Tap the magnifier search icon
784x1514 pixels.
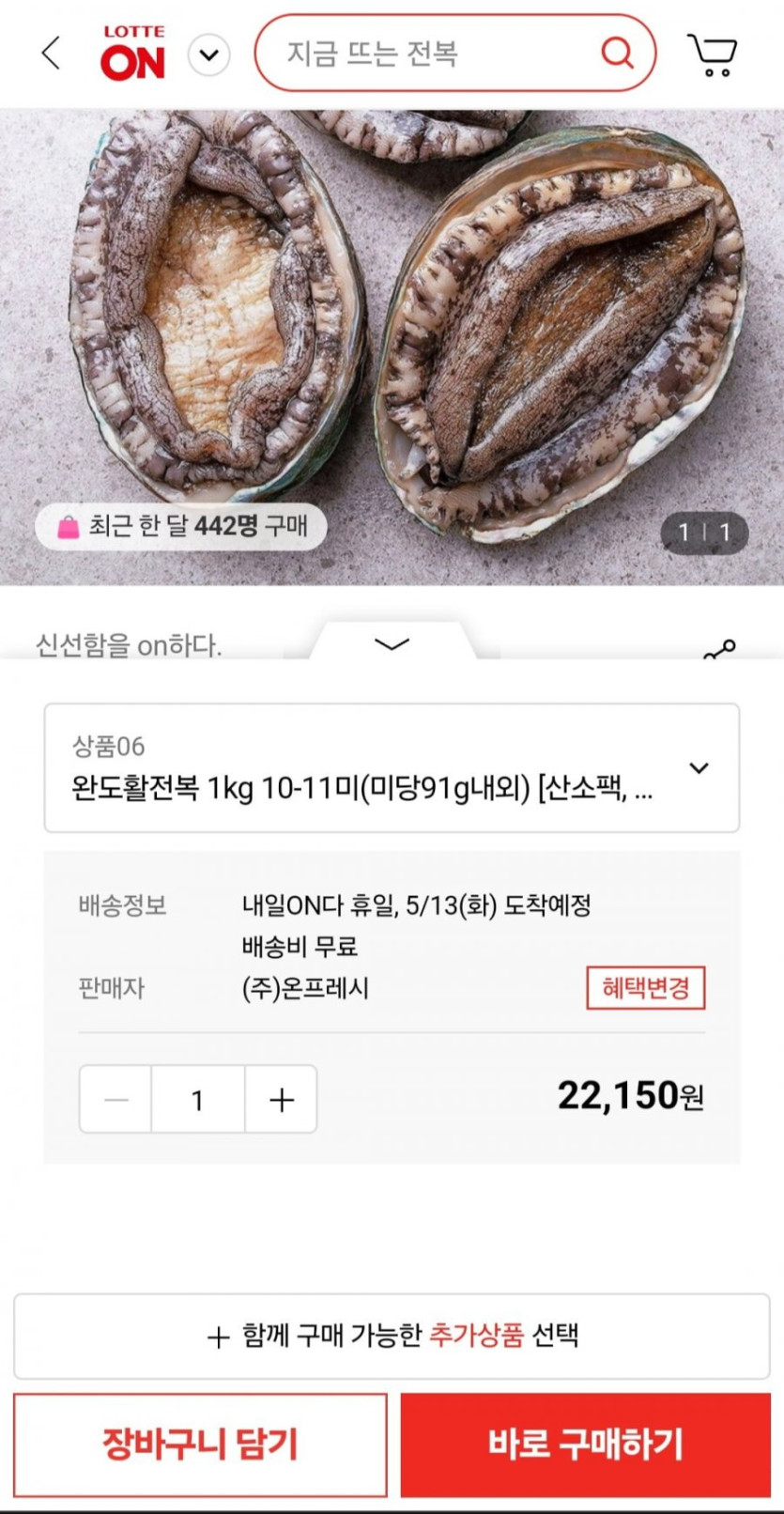tap(617, 53)
